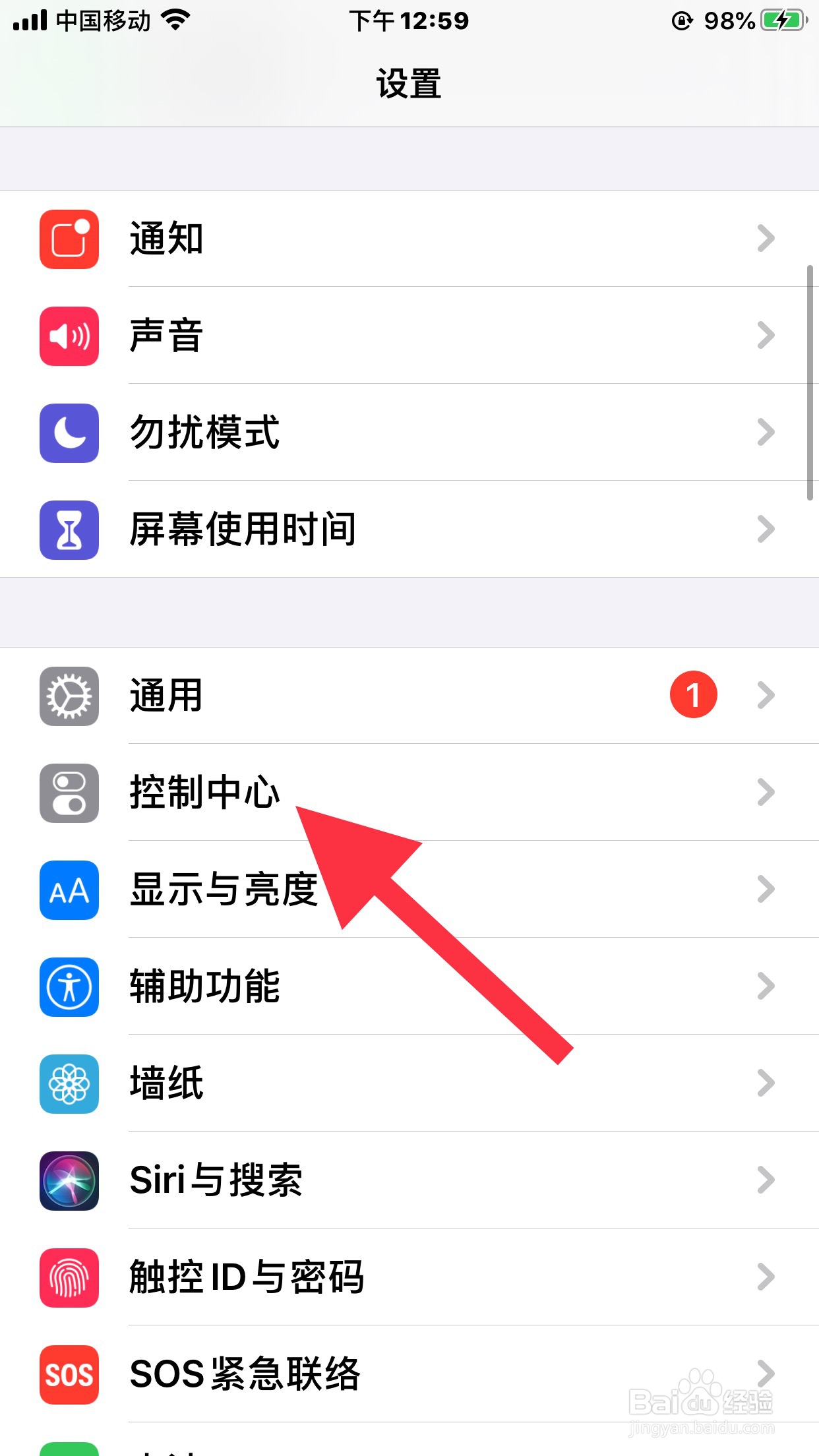Select the 勿扰模式 crescent moon icon
The image size is (819, 1456).
tap(69, 433)
